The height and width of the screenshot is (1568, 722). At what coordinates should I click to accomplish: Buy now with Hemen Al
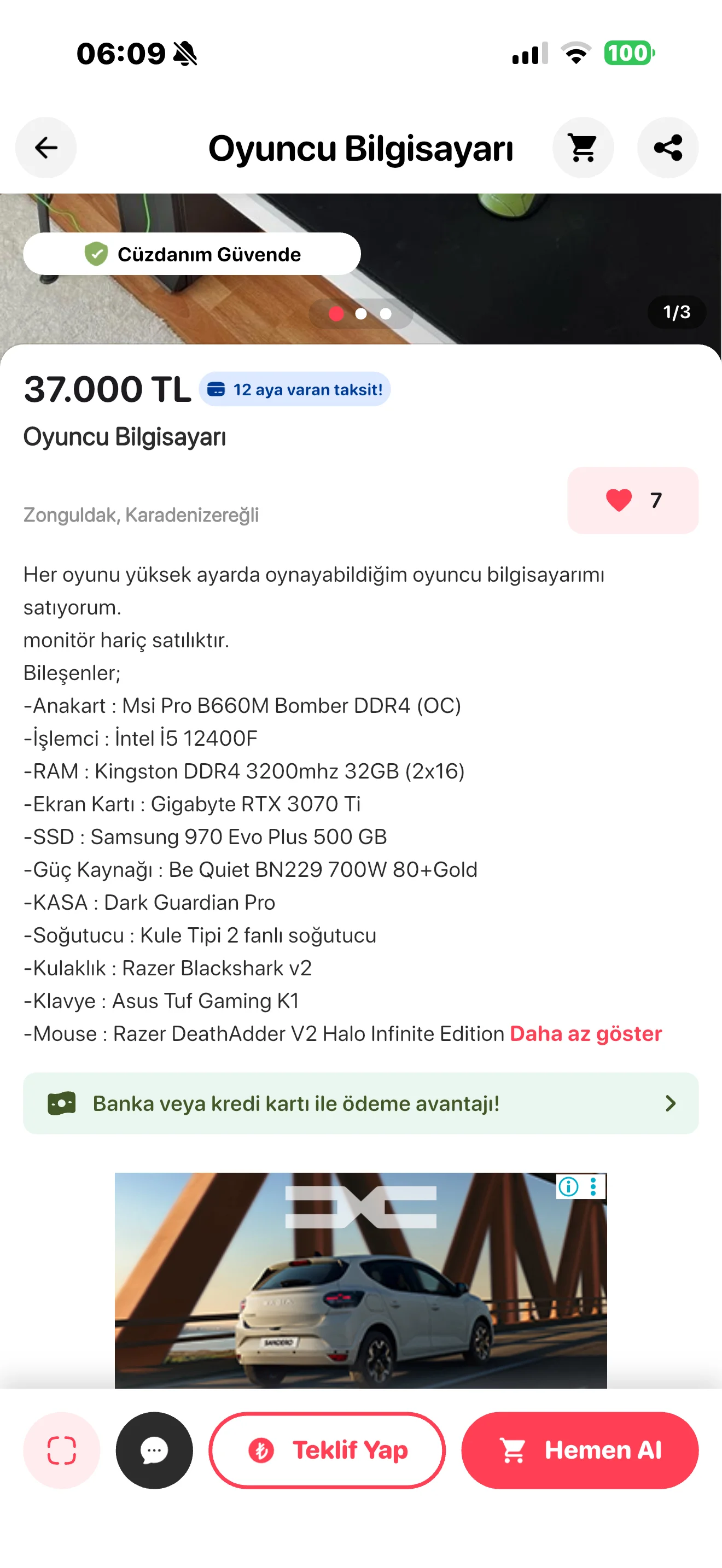[x=580, y=1450]
